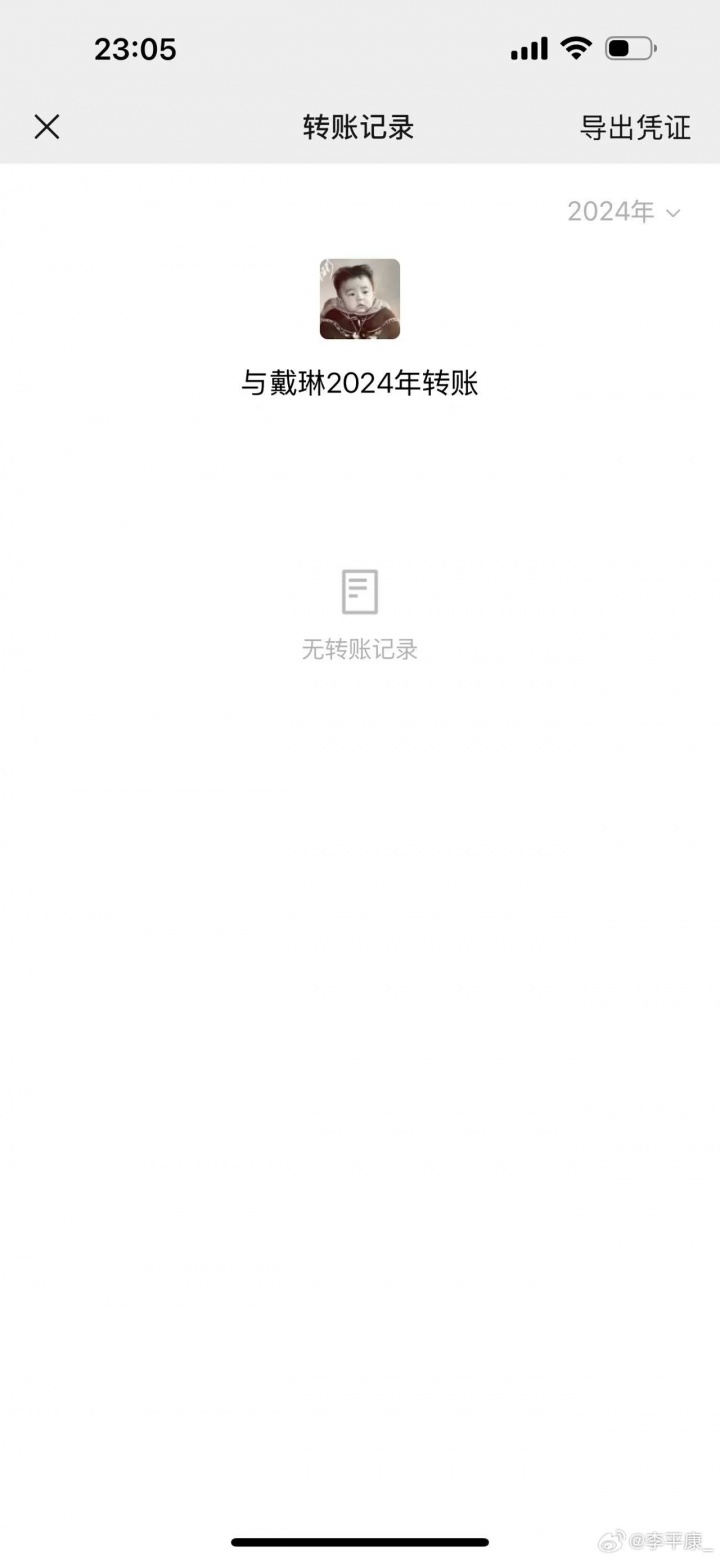Tap 导出凭证 to export the voucher
The width and height of the screenshot is (720, 1560).
click(x=635, y=127)
